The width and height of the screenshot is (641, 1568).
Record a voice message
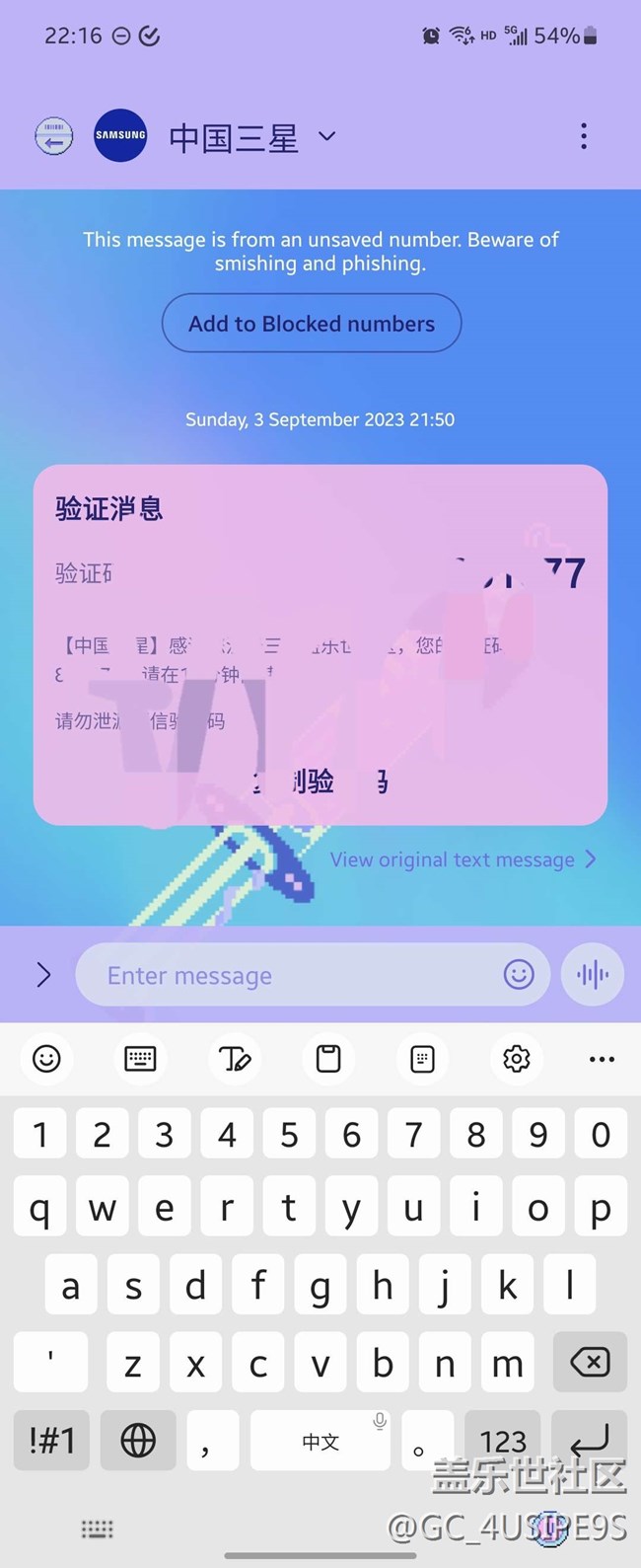pyautogui.click(x=593, y=975)
